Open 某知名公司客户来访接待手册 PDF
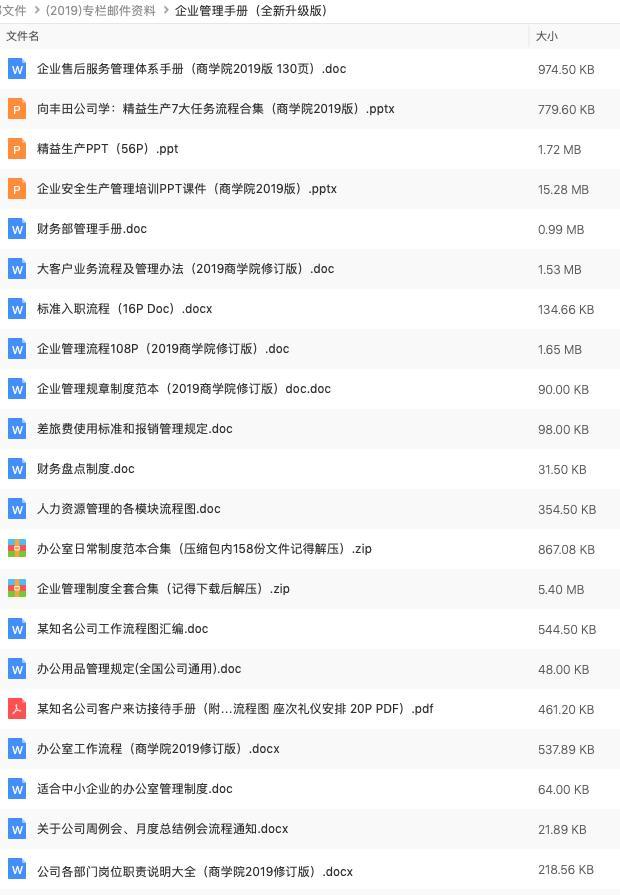Image resolution: width=620 pixels, height=895 pixels. coord(235,709)
